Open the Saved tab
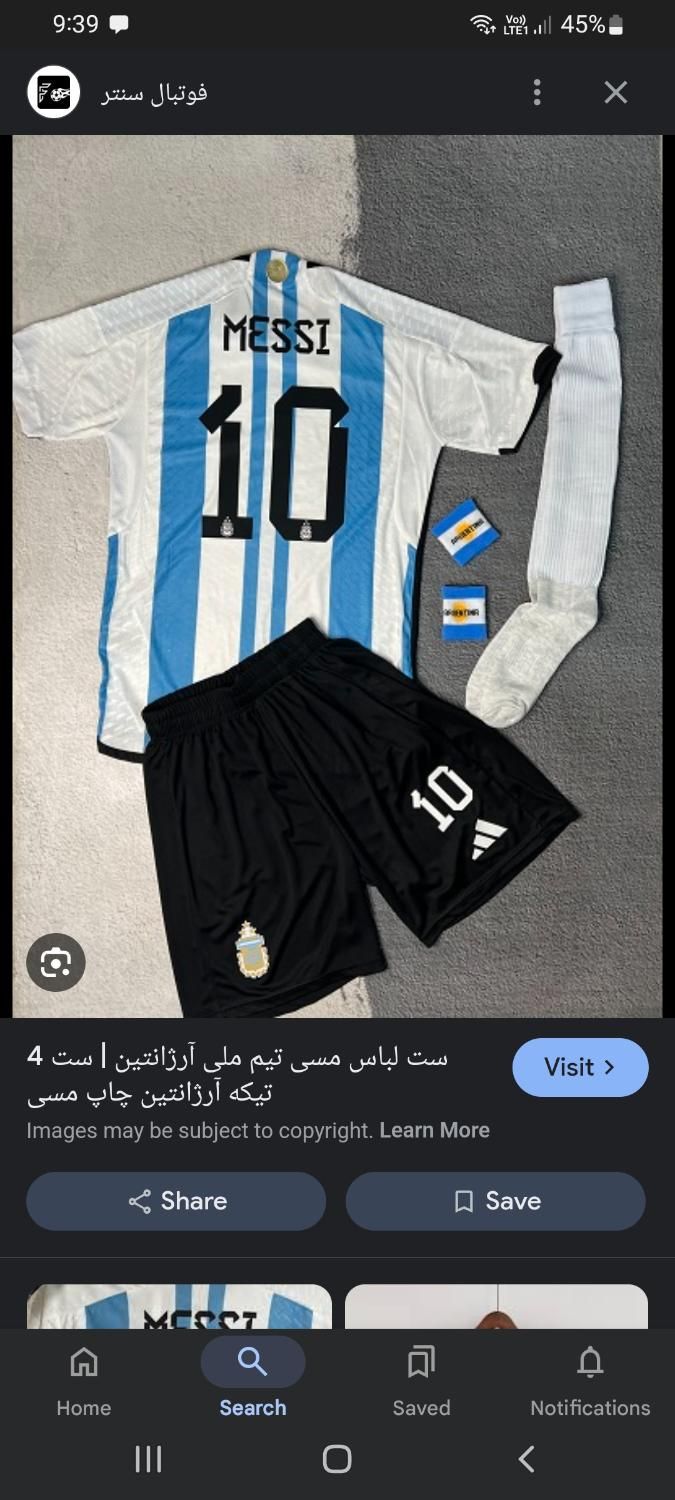Viewport: 675px width, 1500px height. coord(421,1381)
